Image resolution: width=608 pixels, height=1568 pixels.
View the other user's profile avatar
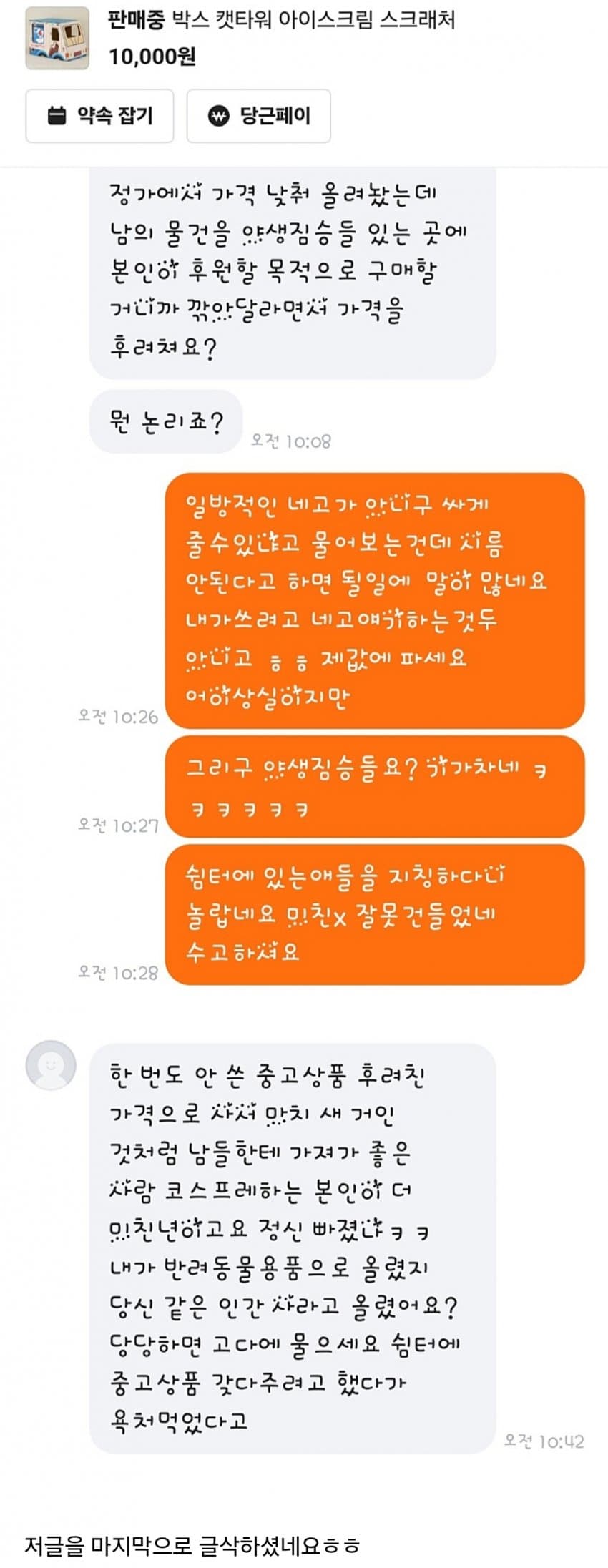(50, 1065)
